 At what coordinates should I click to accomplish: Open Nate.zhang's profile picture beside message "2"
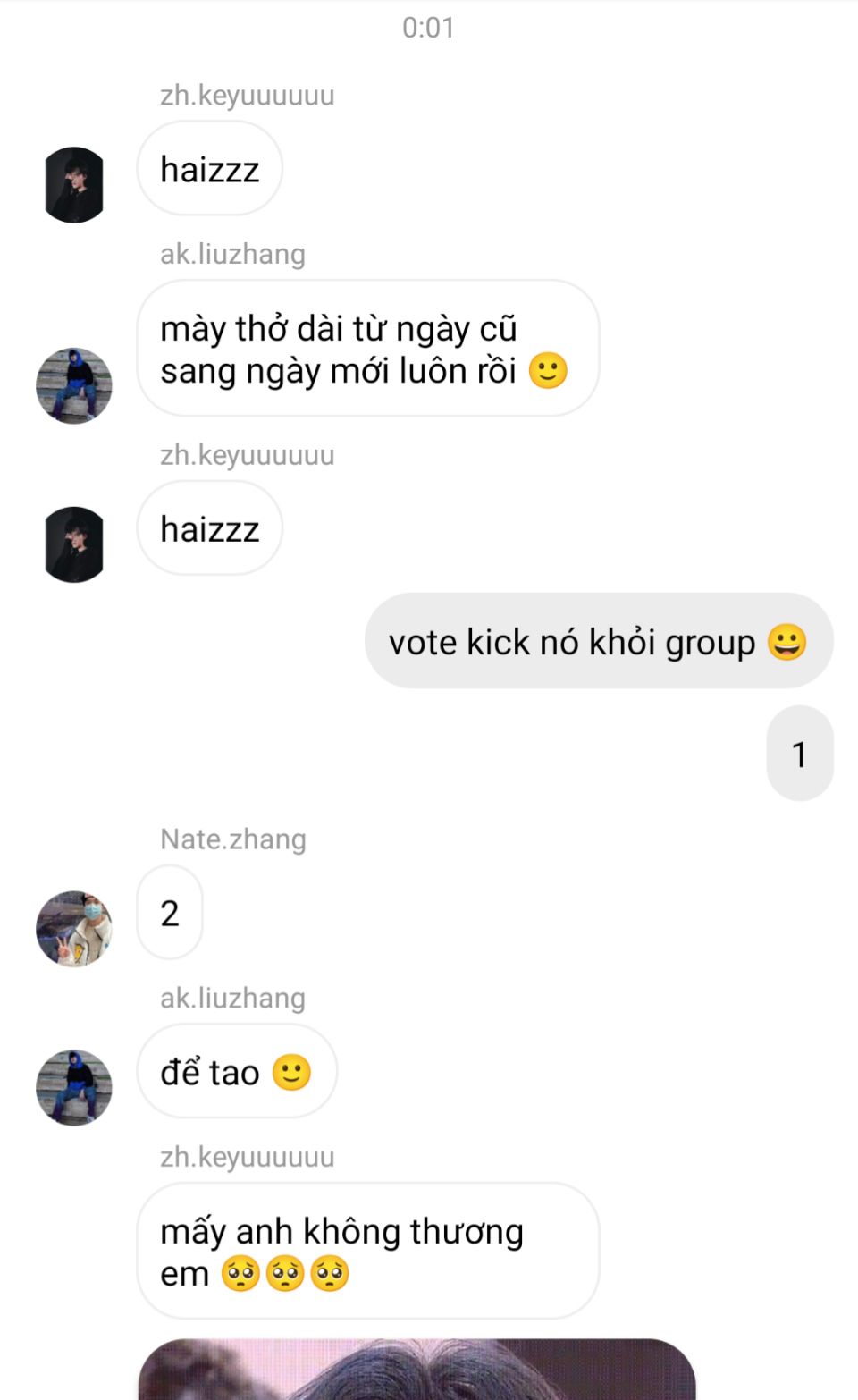click(74, 929)
